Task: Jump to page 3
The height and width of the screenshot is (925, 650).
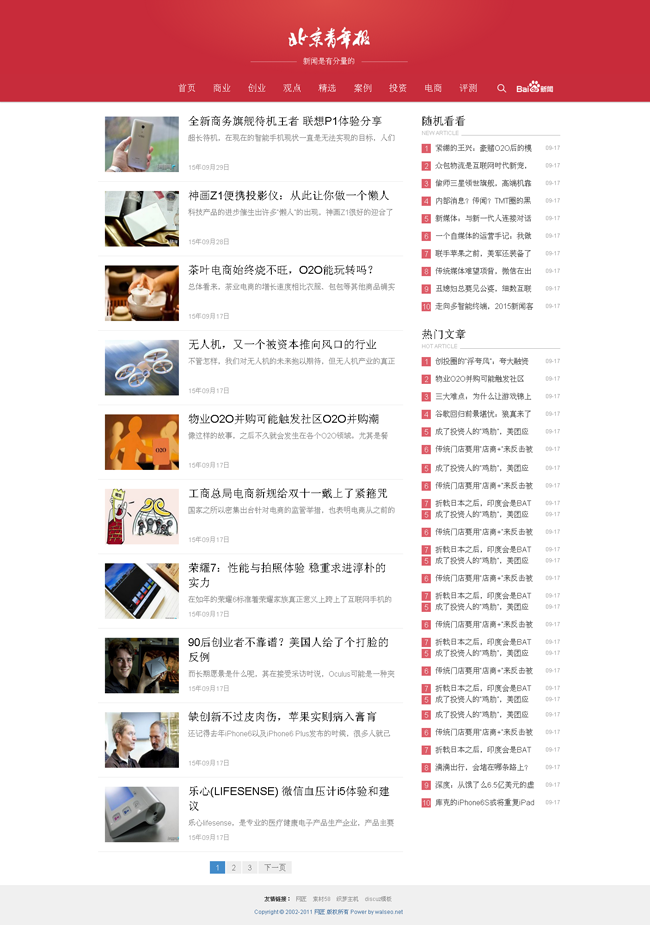Action: click(249, 867)
